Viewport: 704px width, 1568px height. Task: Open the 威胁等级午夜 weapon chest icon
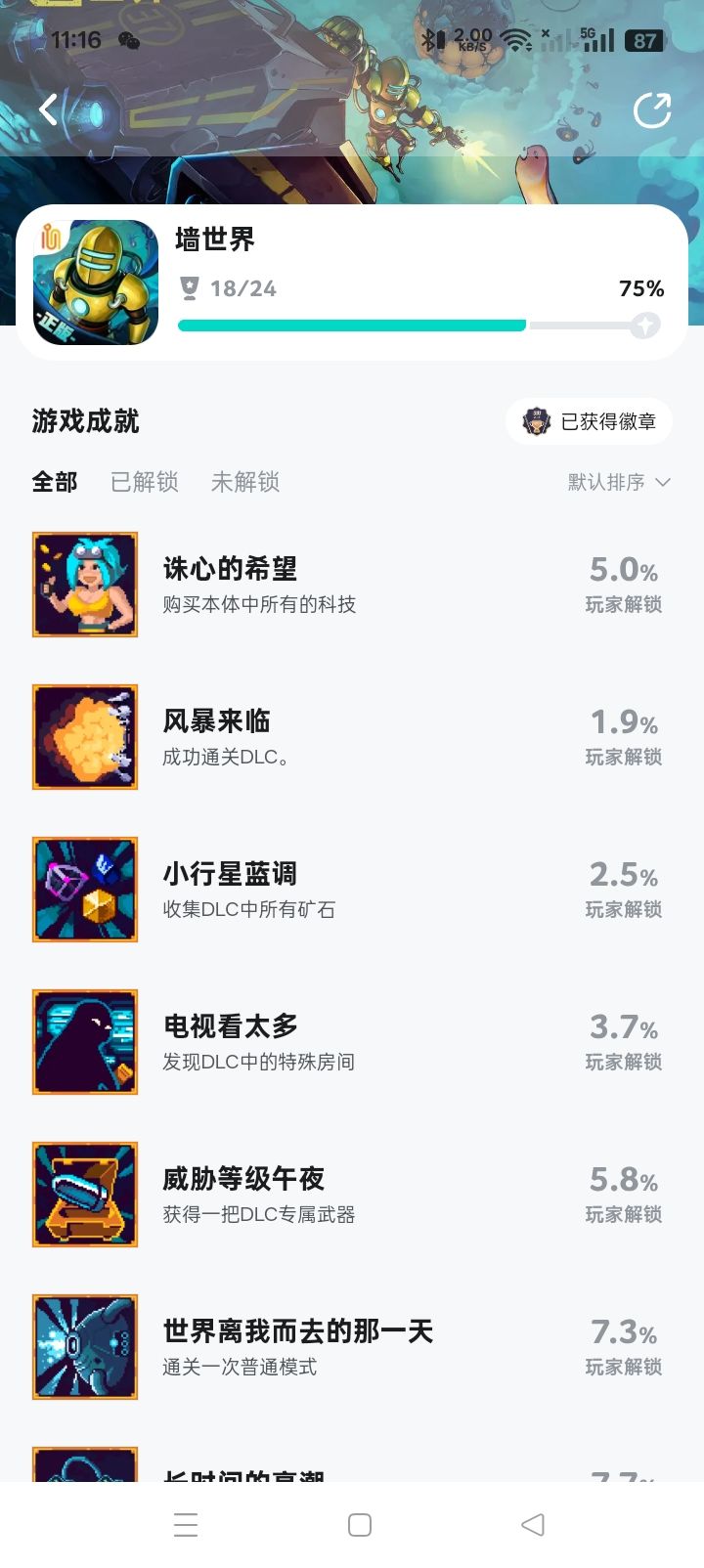[85, 1194]
